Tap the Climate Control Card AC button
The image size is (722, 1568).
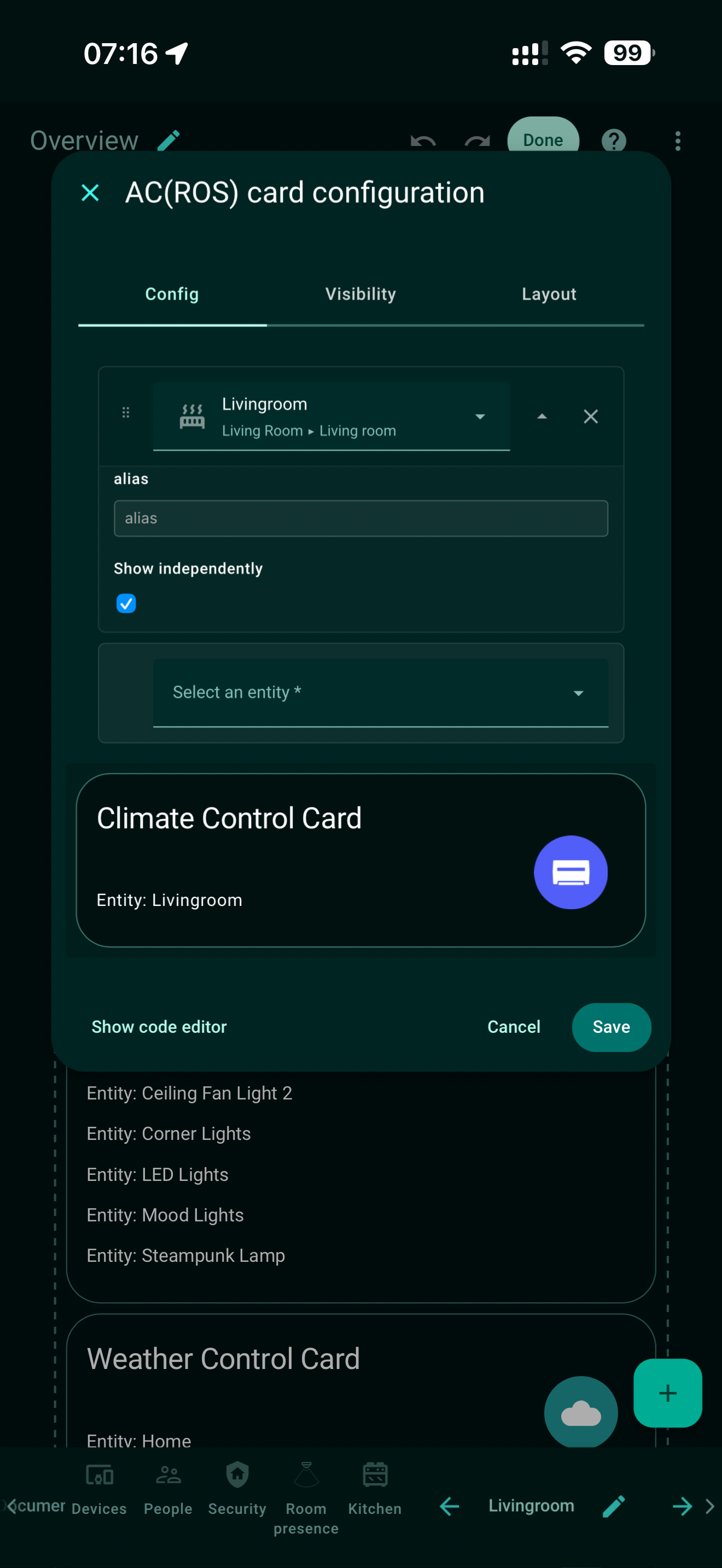tap(570, 872)
